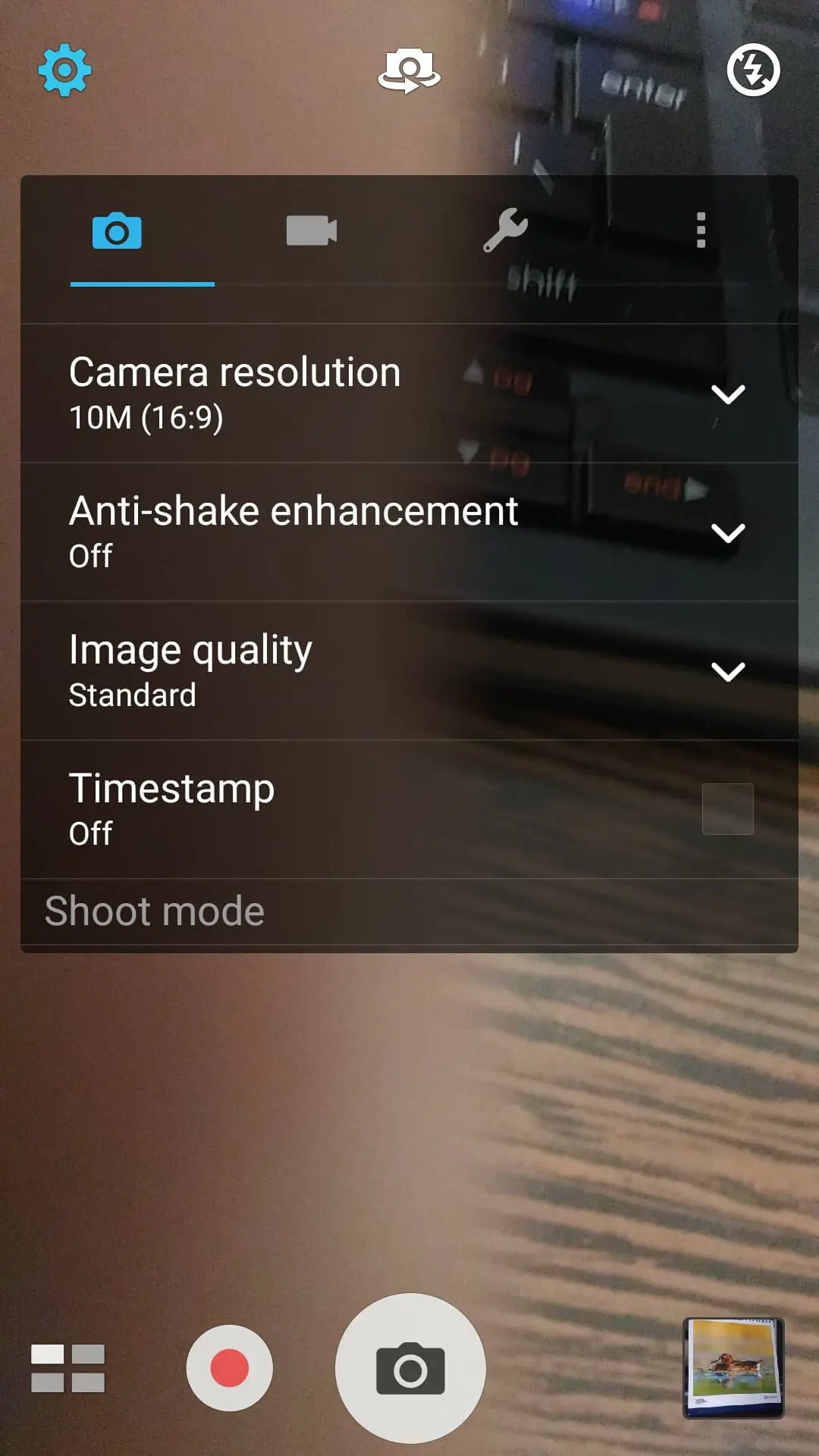This screenshot has height=1456, width=819.
Task: Enable the Timestamp checkbox
Action: coord(727,809)
